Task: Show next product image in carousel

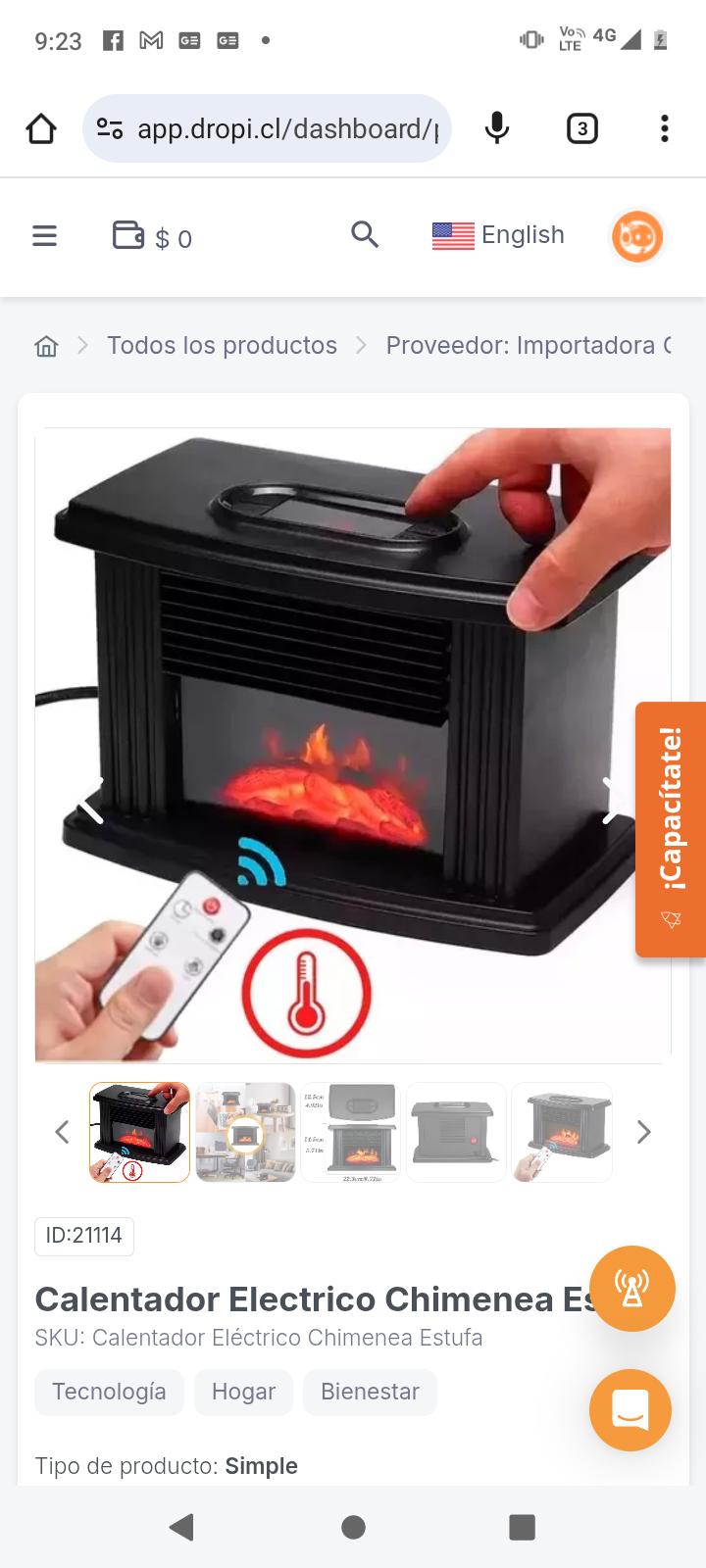Action: click(611, 801)
